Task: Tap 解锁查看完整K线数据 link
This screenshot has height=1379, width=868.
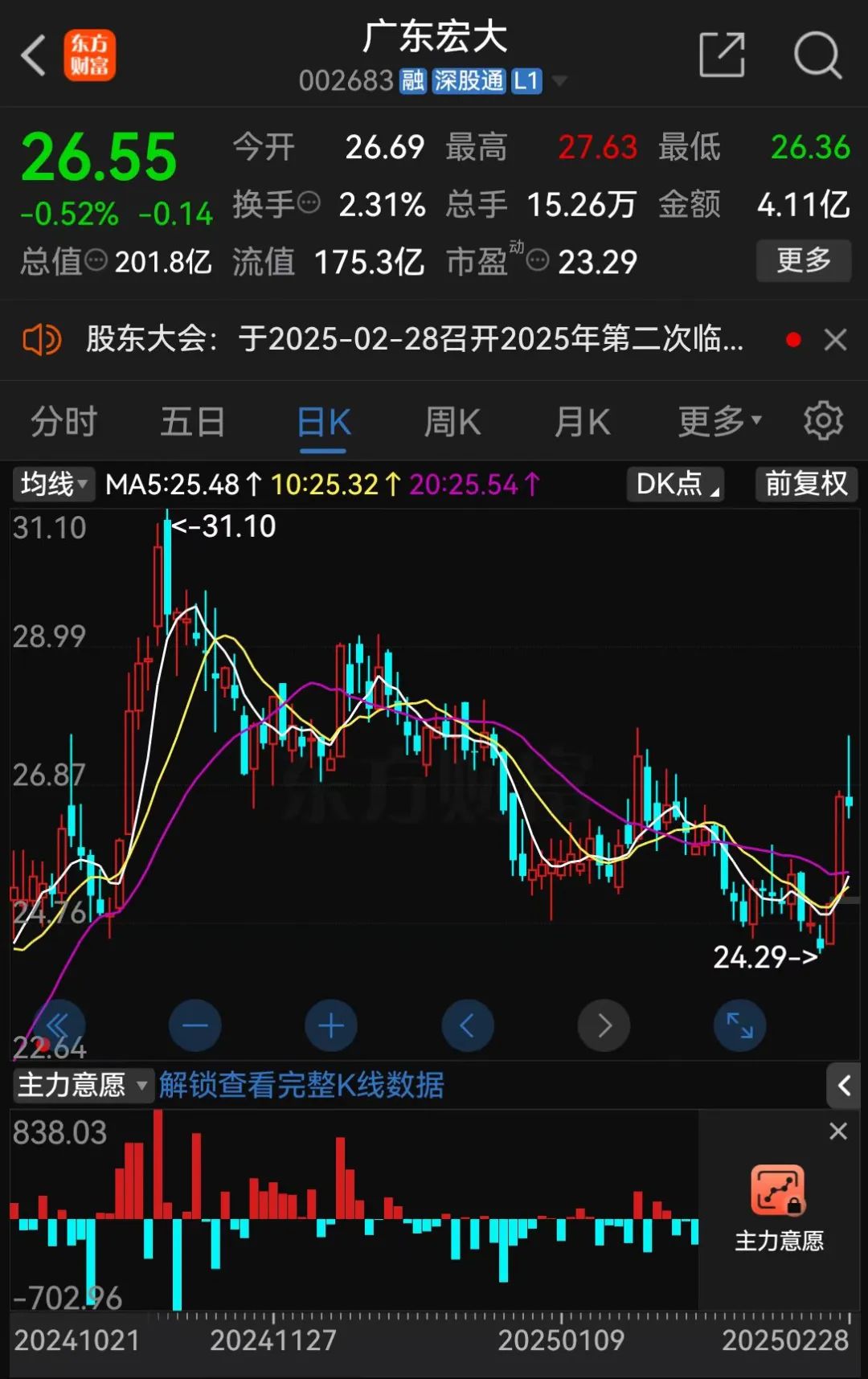Action: (301, 1085)
